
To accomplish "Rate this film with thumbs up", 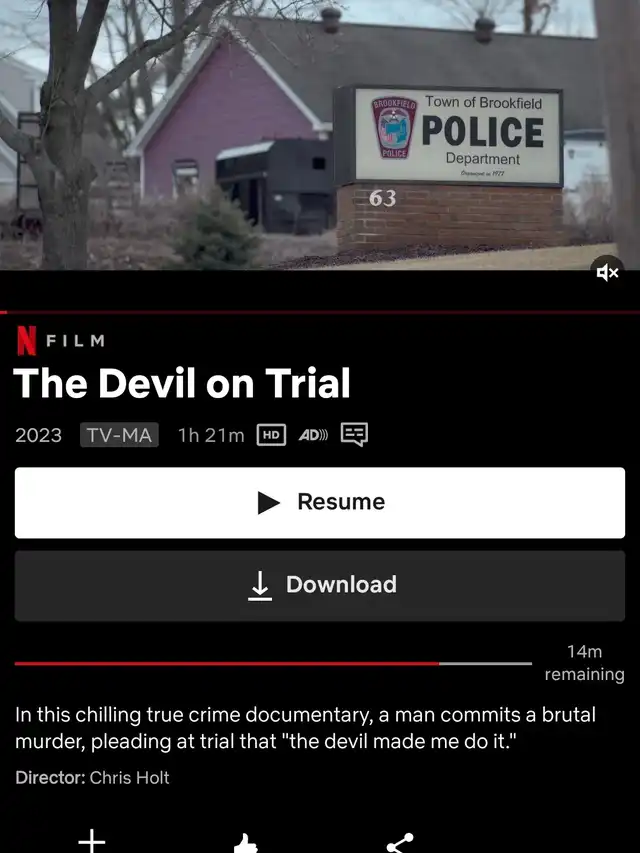I will pyautogui.click(x=245, y=843).
